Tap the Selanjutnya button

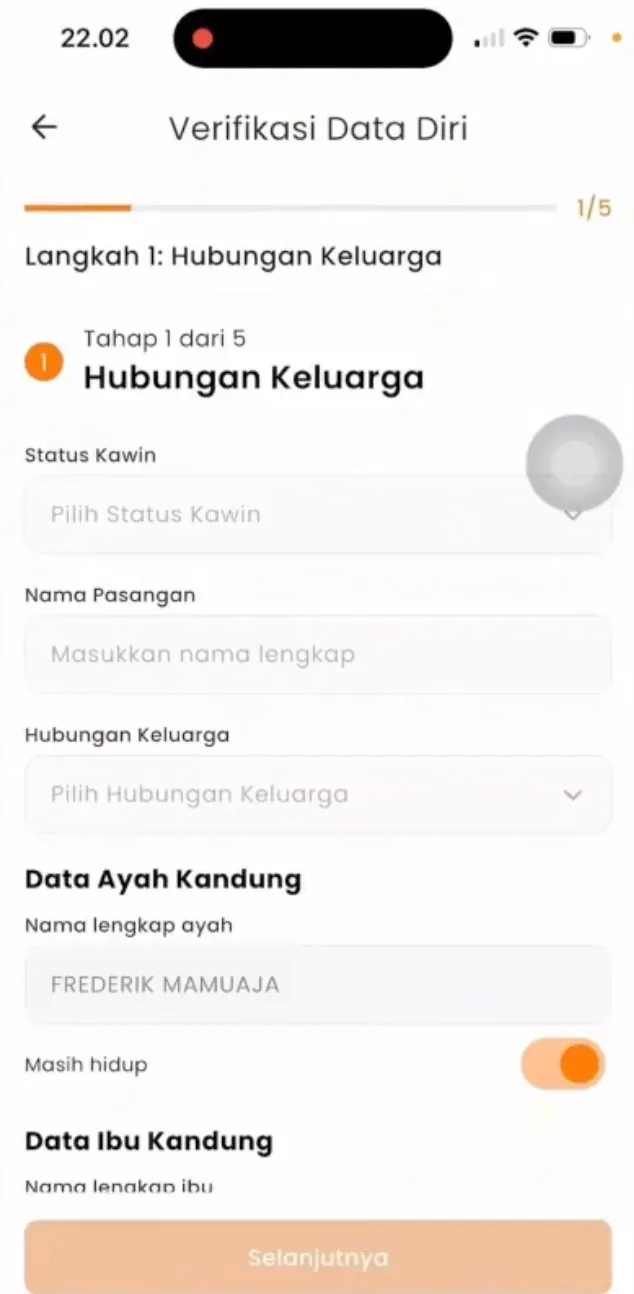pos(317,1257)
